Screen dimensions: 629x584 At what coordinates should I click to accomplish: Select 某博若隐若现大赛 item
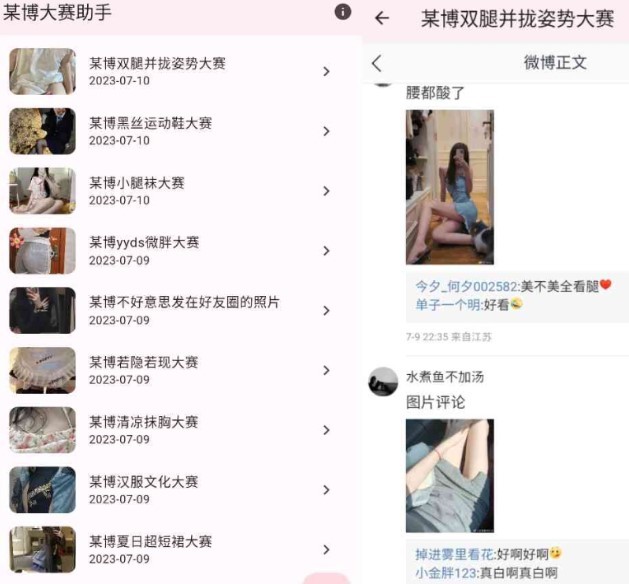180,370
